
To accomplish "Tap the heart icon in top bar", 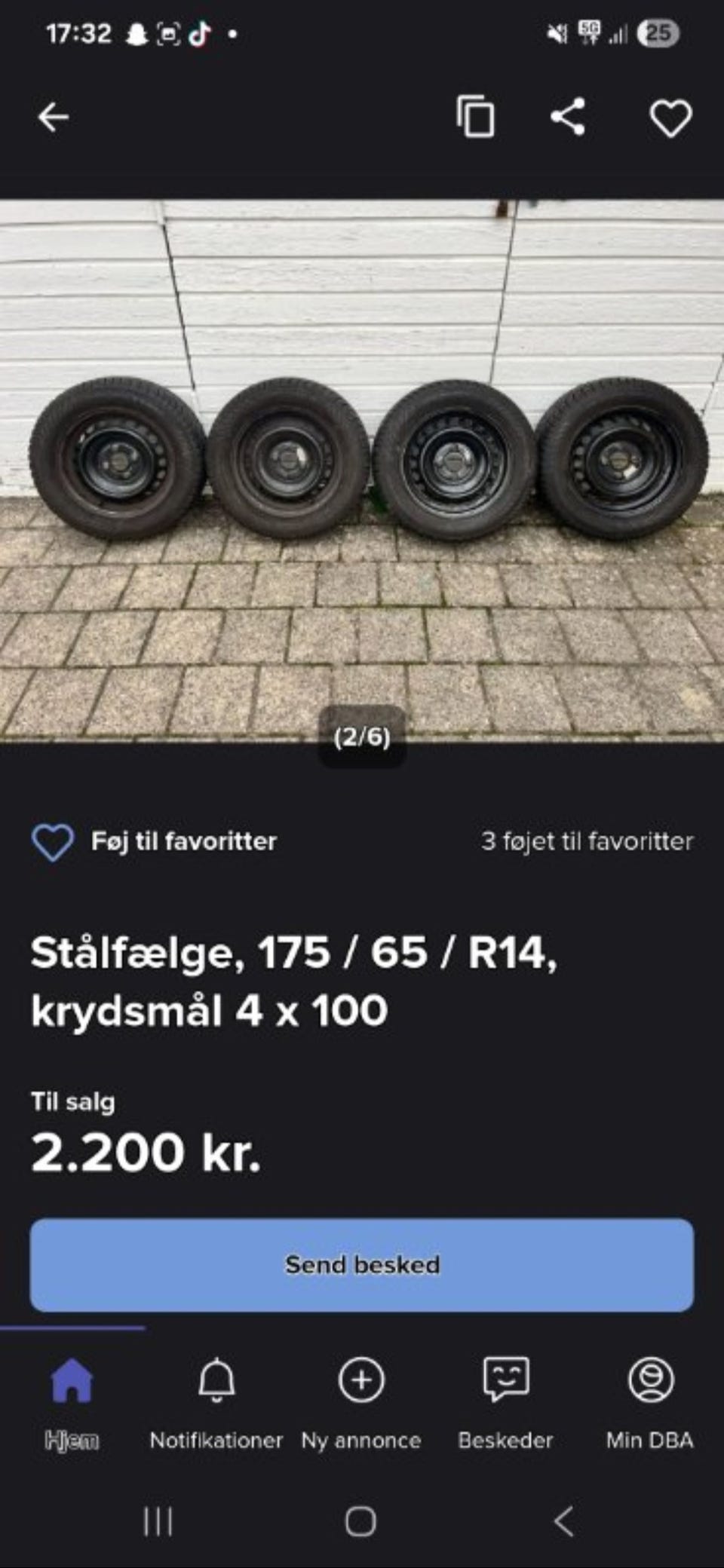I will click(670, 118).
